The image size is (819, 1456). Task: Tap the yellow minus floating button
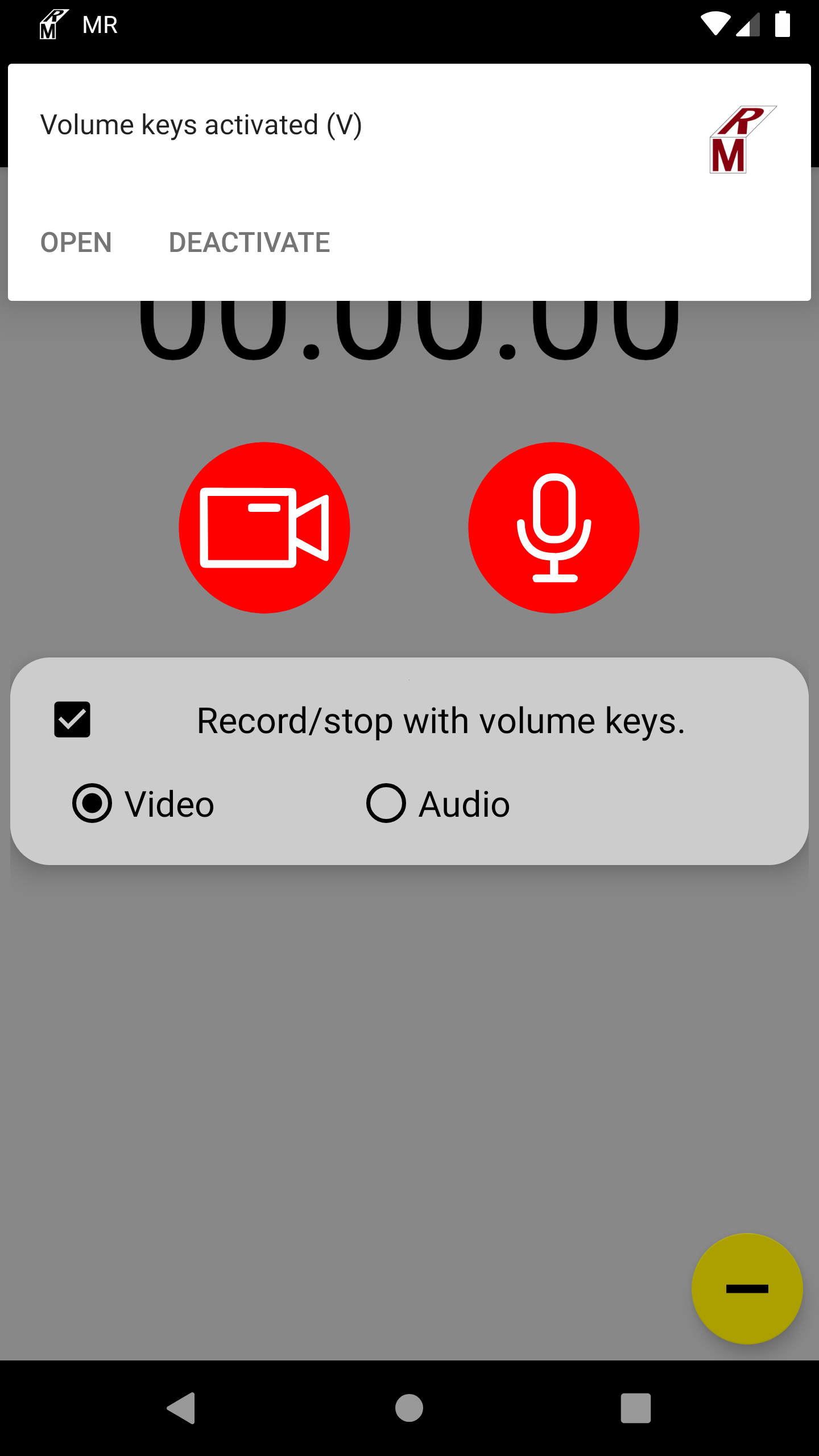pos(747,1289)
